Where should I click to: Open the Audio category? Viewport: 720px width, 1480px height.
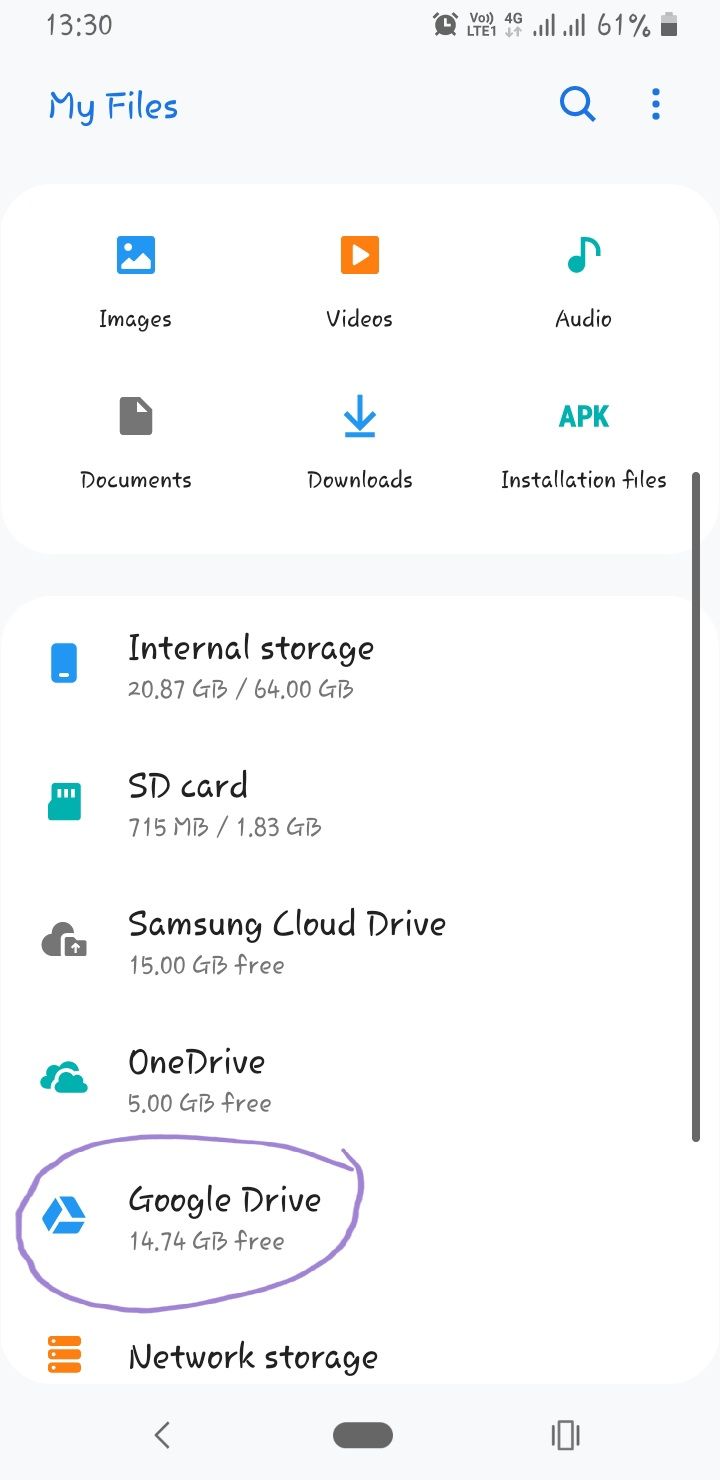(584, 280)
